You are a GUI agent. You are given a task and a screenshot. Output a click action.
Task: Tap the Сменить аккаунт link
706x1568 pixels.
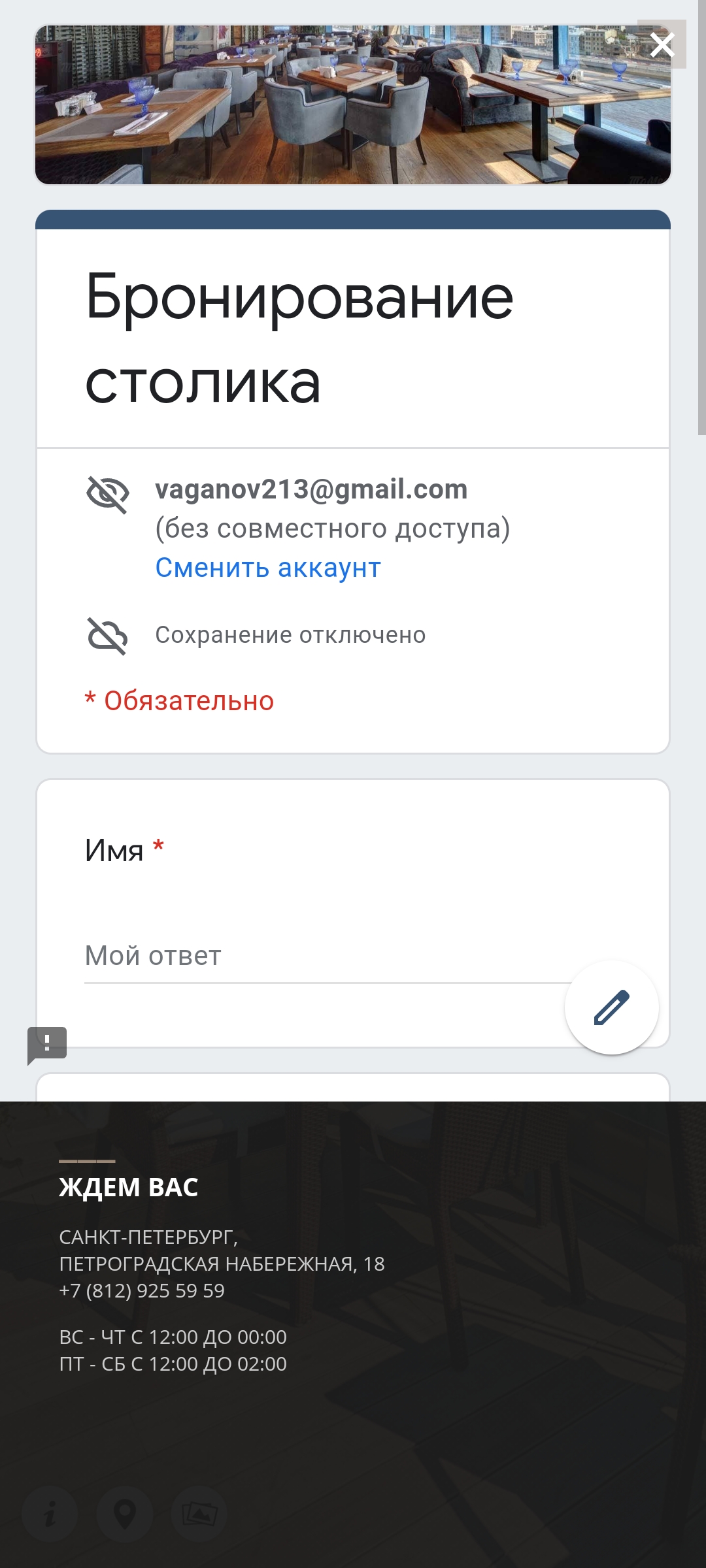[x=268, y=568]
